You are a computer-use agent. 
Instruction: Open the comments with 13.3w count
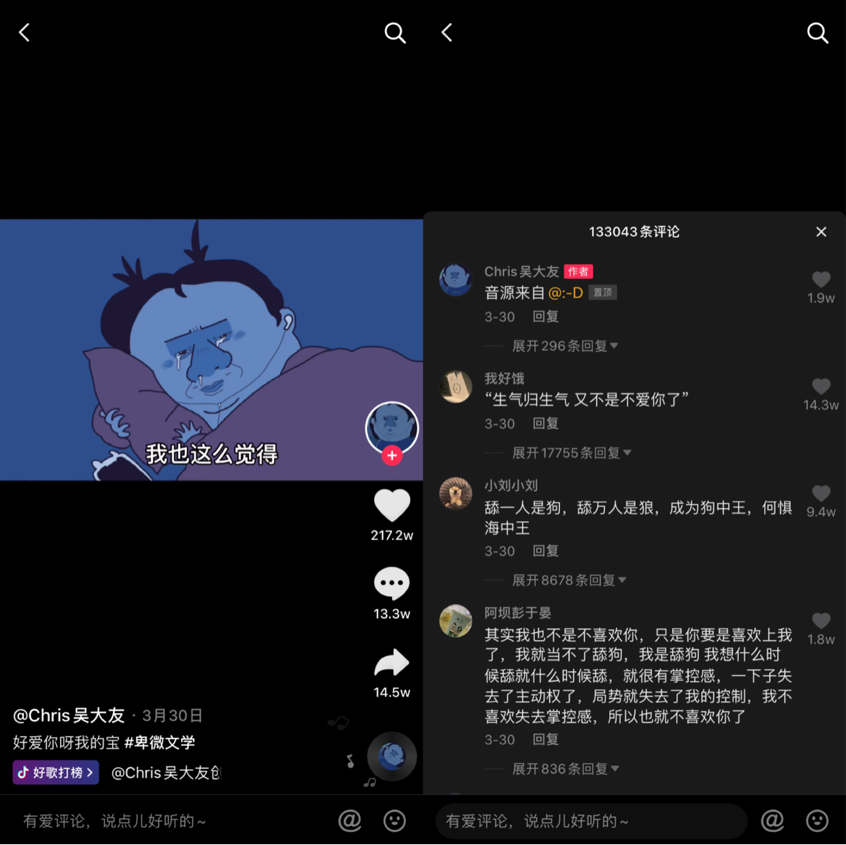click(x=392, y=584)
